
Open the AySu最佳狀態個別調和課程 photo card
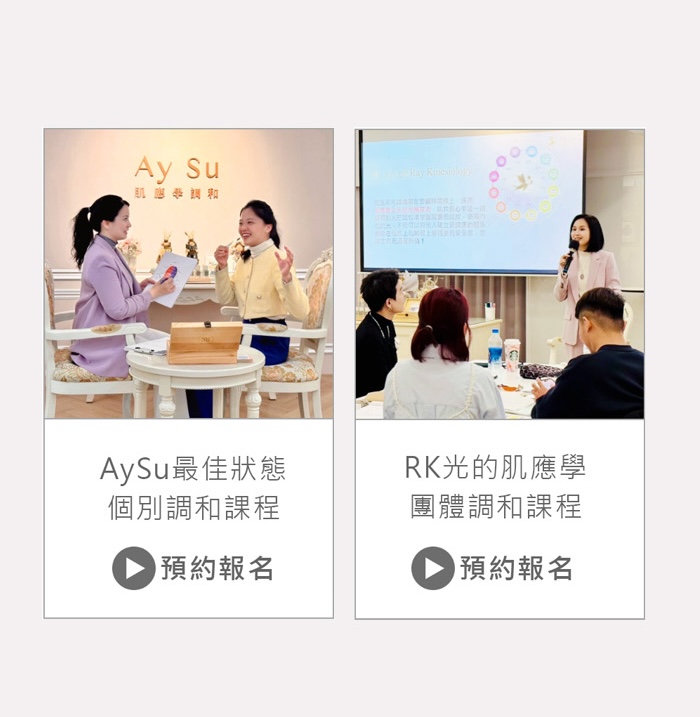[x=189, y=274]
